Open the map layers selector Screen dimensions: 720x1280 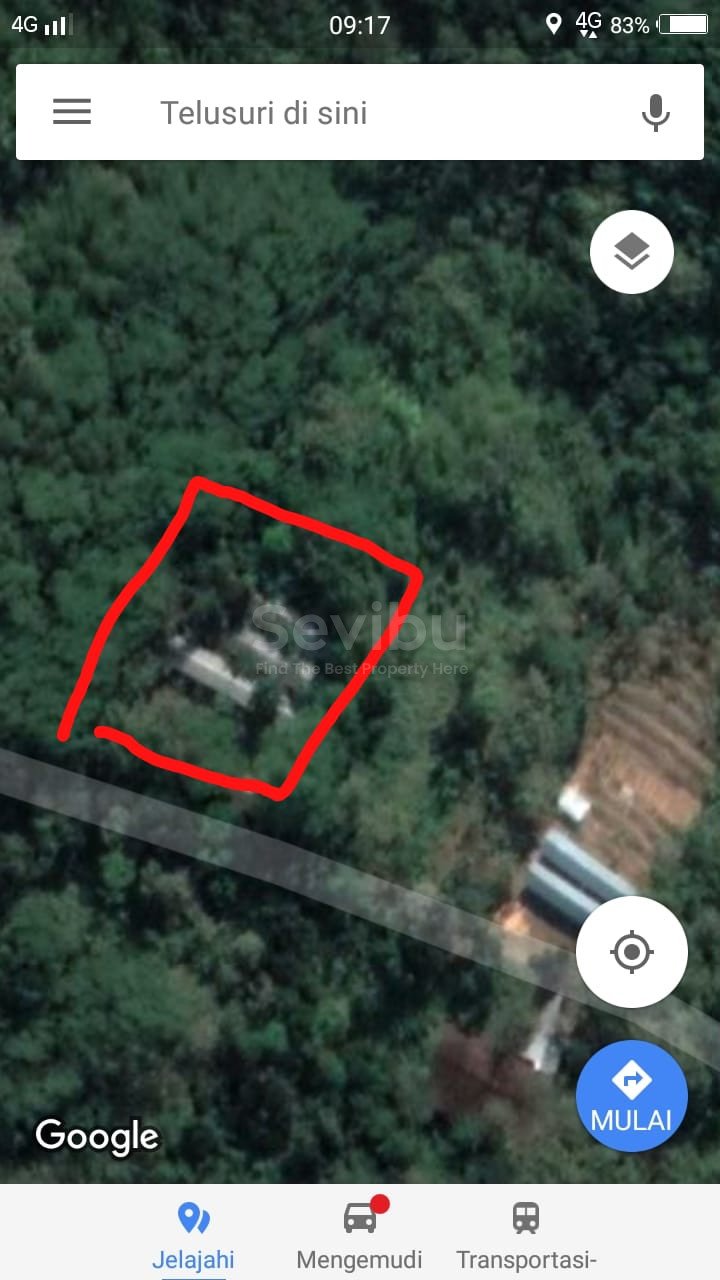631,252
